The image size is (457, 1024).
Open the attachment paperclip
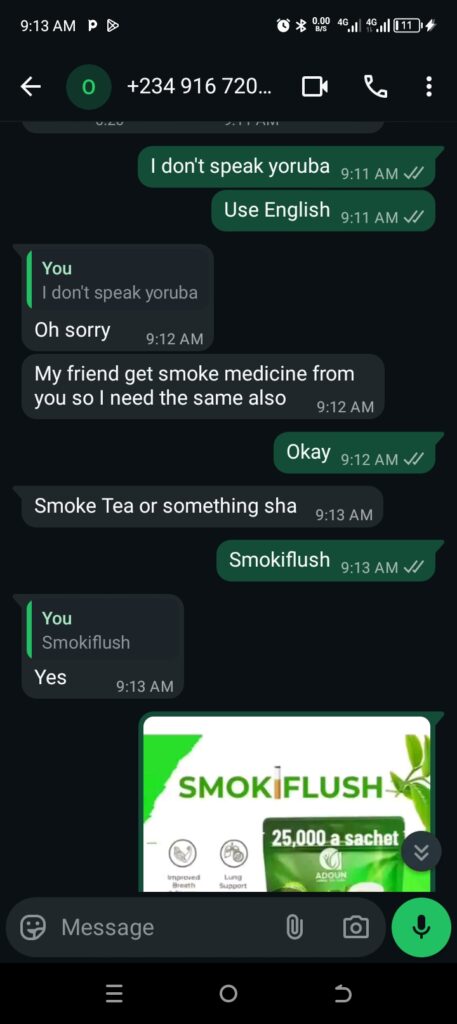(x=294, y=927)
